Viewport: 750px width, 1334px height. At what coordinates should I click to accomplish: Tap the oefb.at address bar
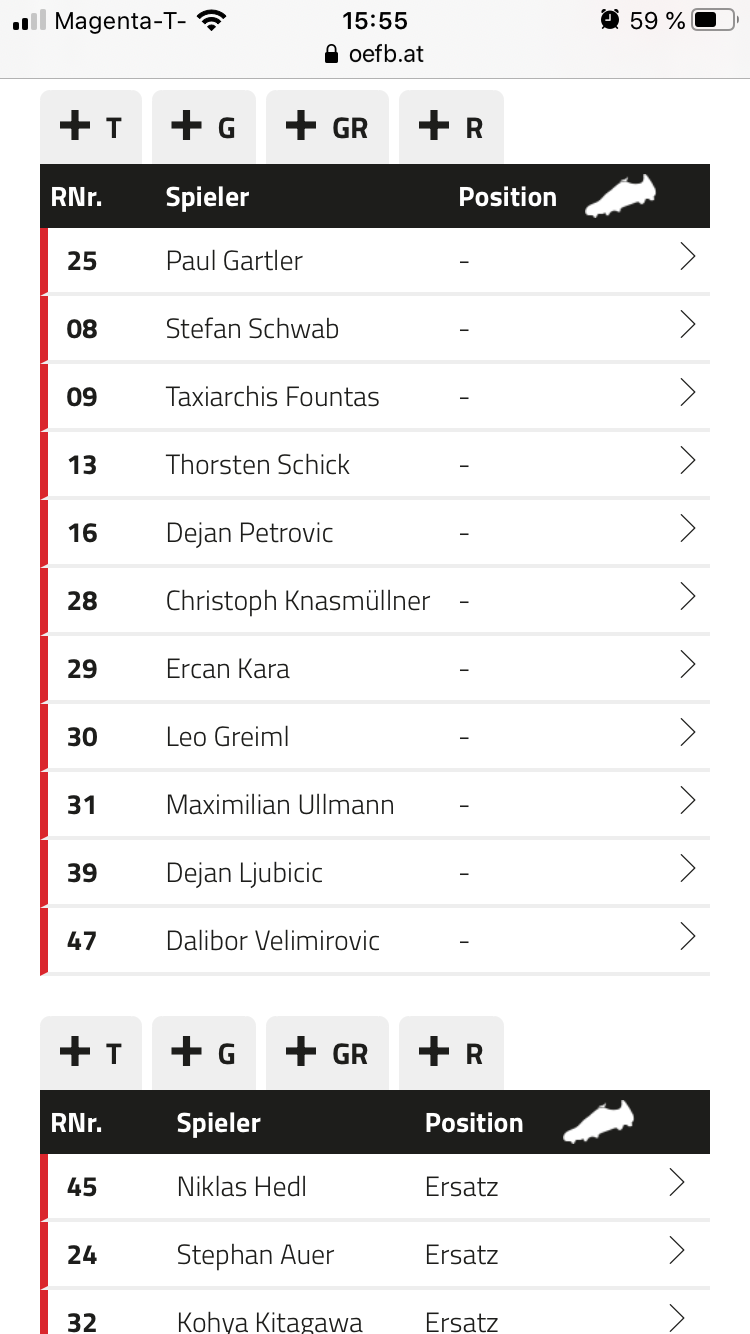pos(375,54)
